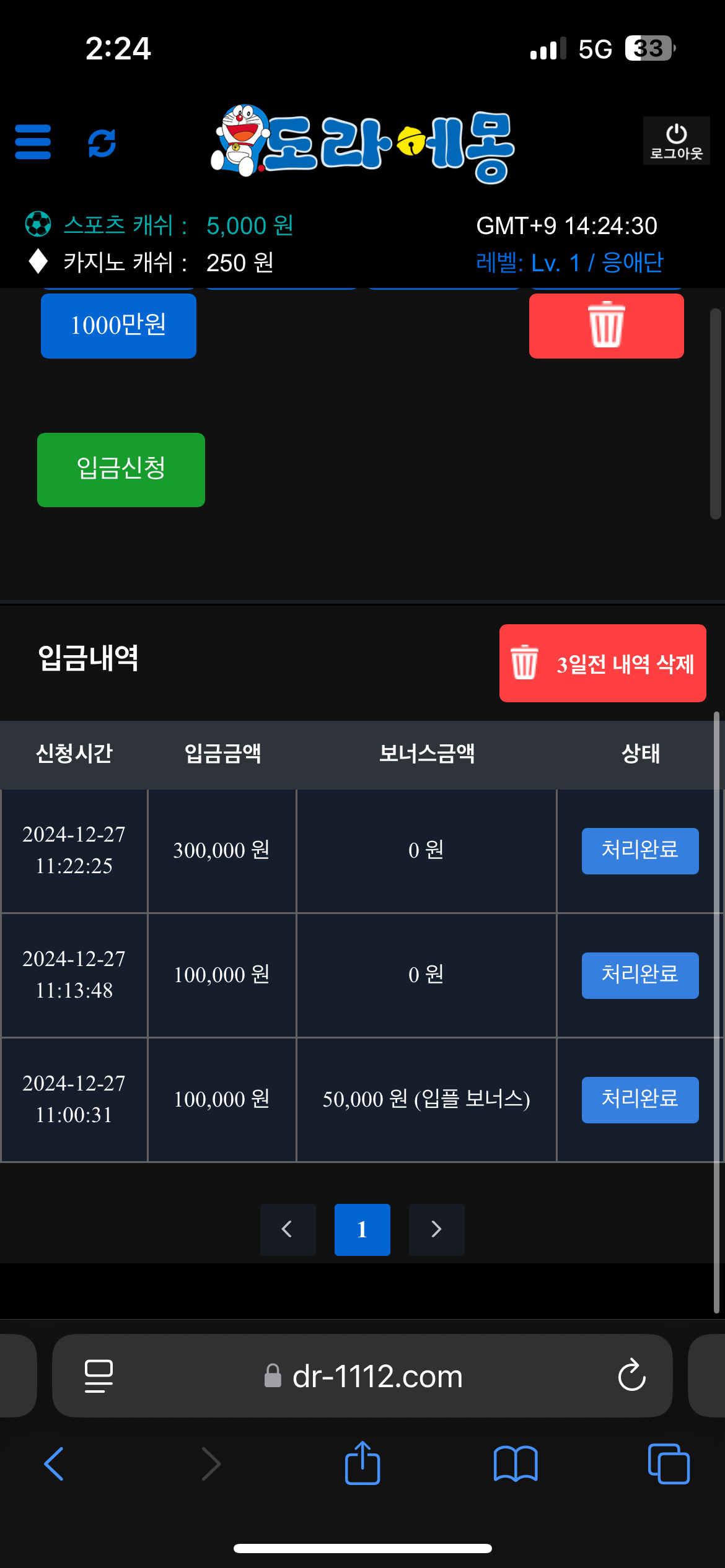Clear the amount with the red trash button
Viewport: 725px width, 1568px height.
pos(607,326)
